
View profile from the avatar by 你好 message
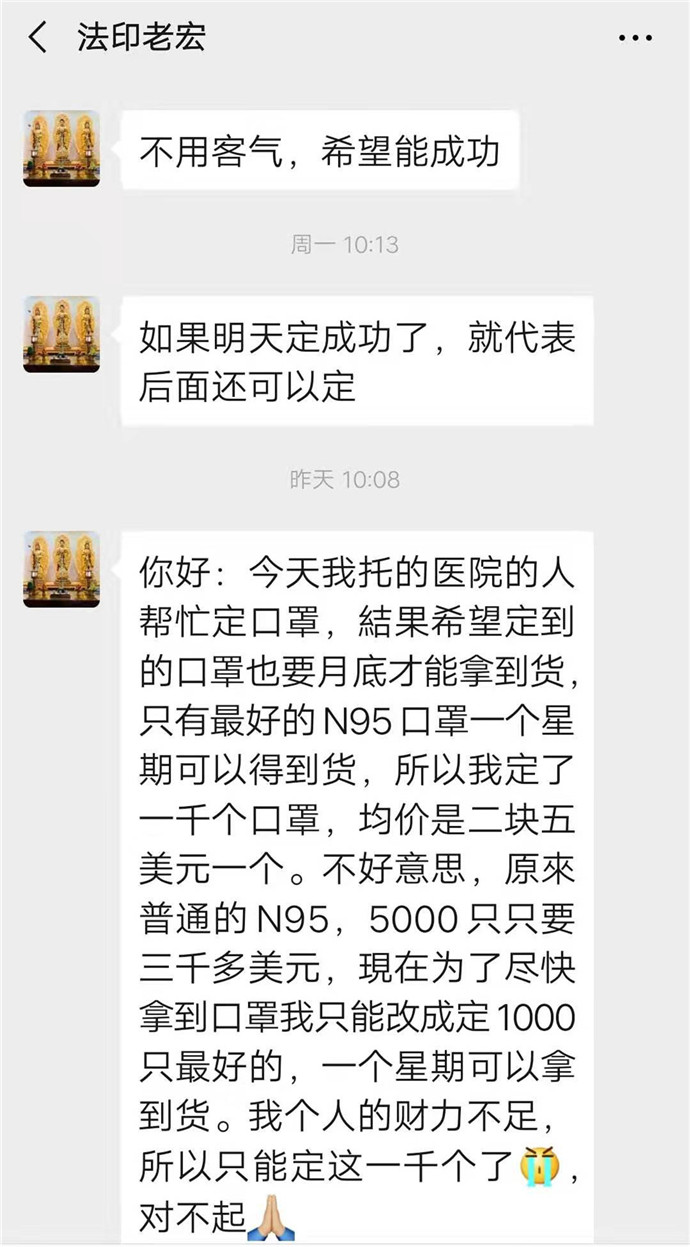tap(61, 569)
